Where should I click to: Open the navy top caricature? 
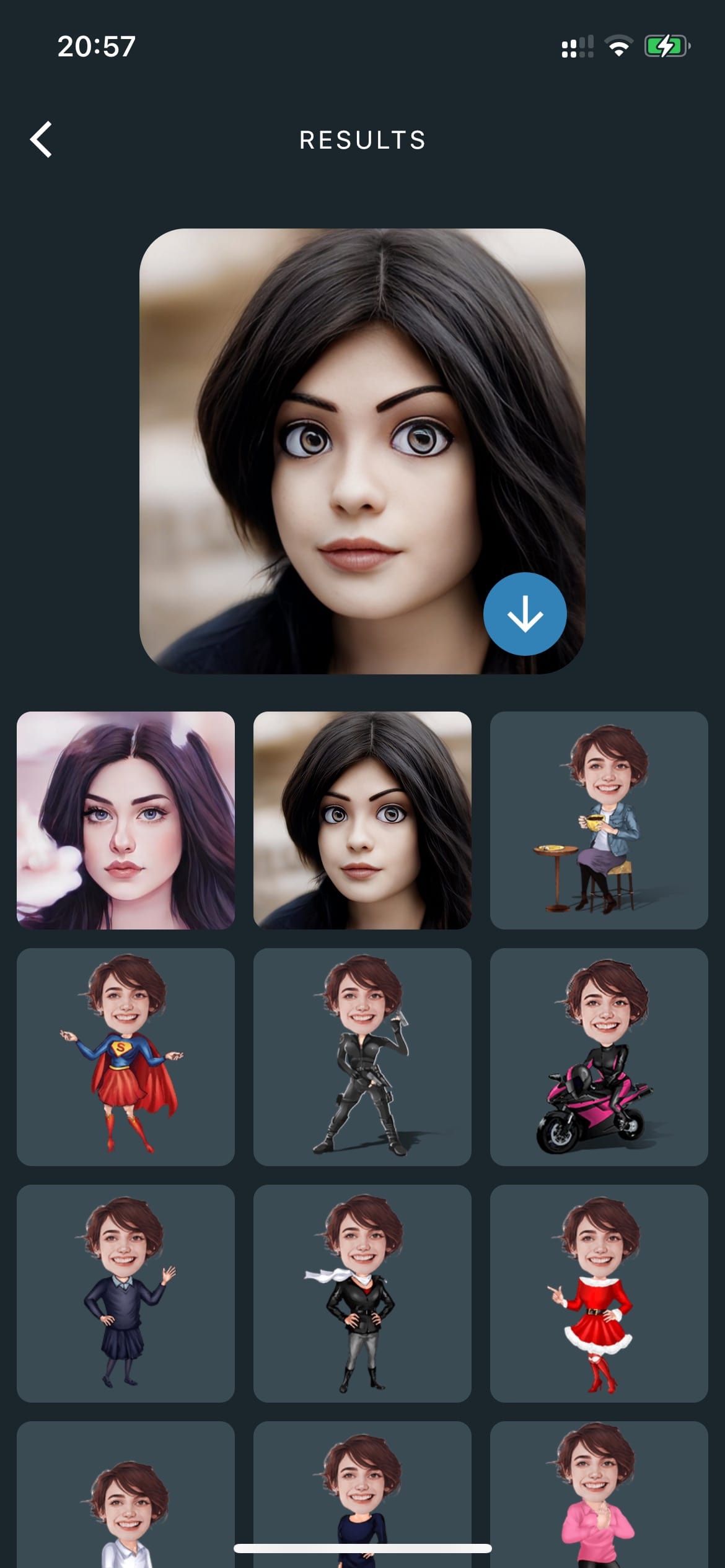pyautogui.click(x=362, y=1494)
